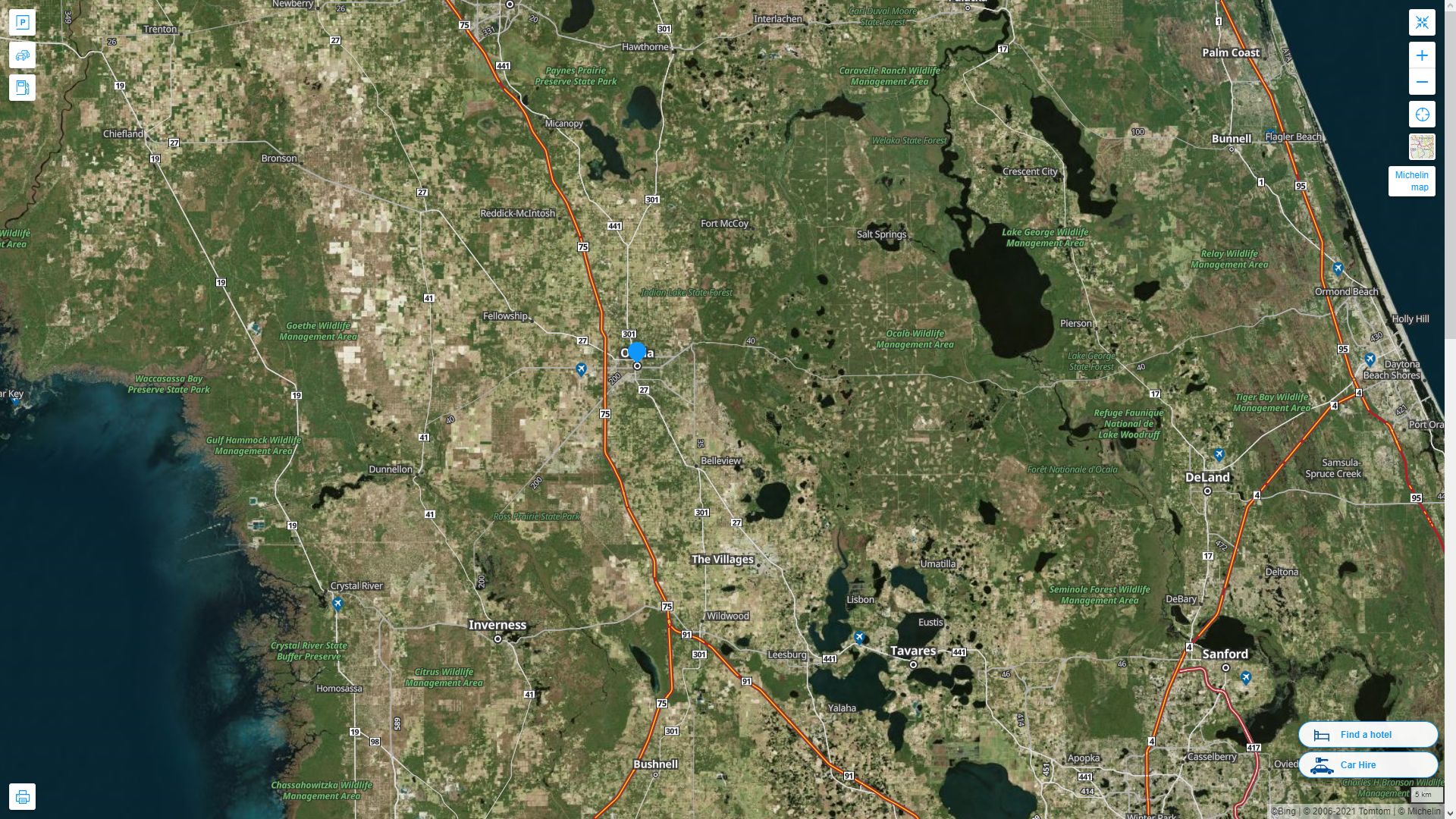Tap the Find a hotel button
Image resolution: width=1456 pixels, height=819 pixels.
[x=1367, y=735]
